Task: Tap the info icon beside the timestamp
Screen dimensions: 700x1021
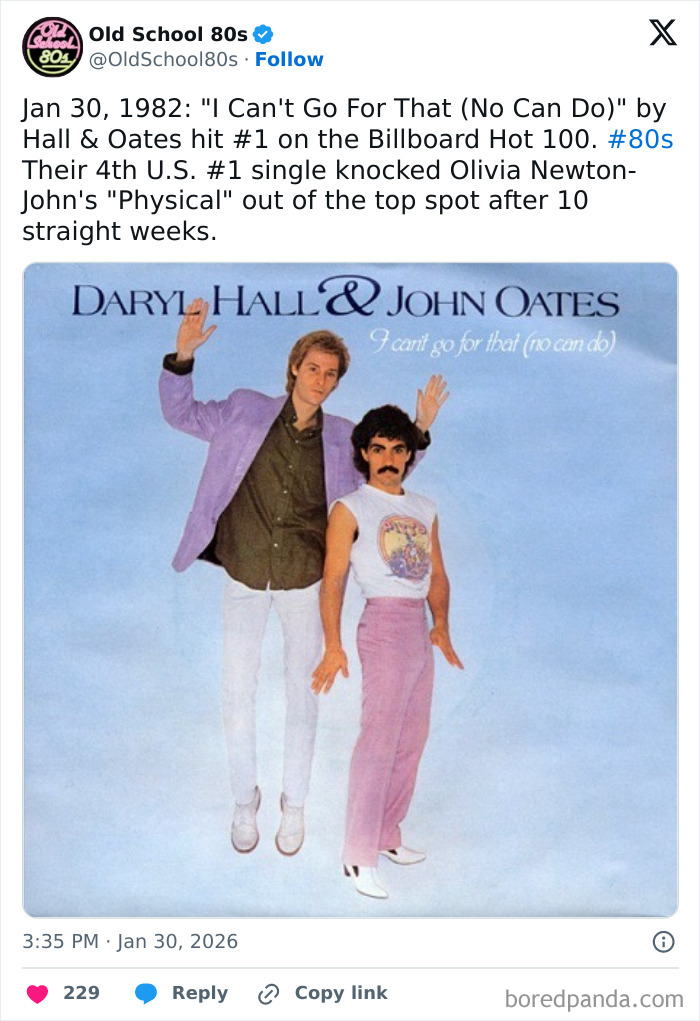Action: (x=662, y=941)
